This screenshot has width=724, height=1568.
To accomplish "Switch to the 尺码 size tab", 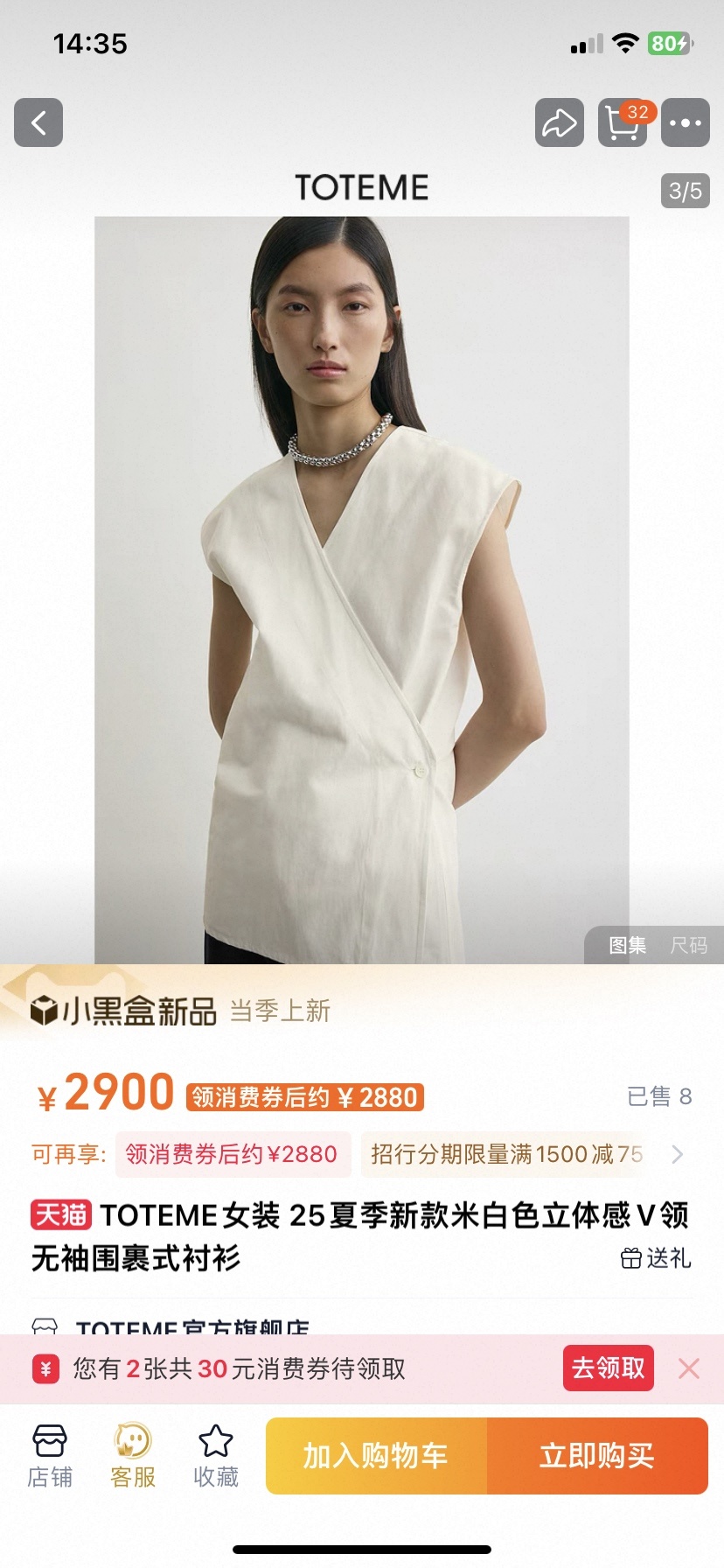I will (688, 945).
